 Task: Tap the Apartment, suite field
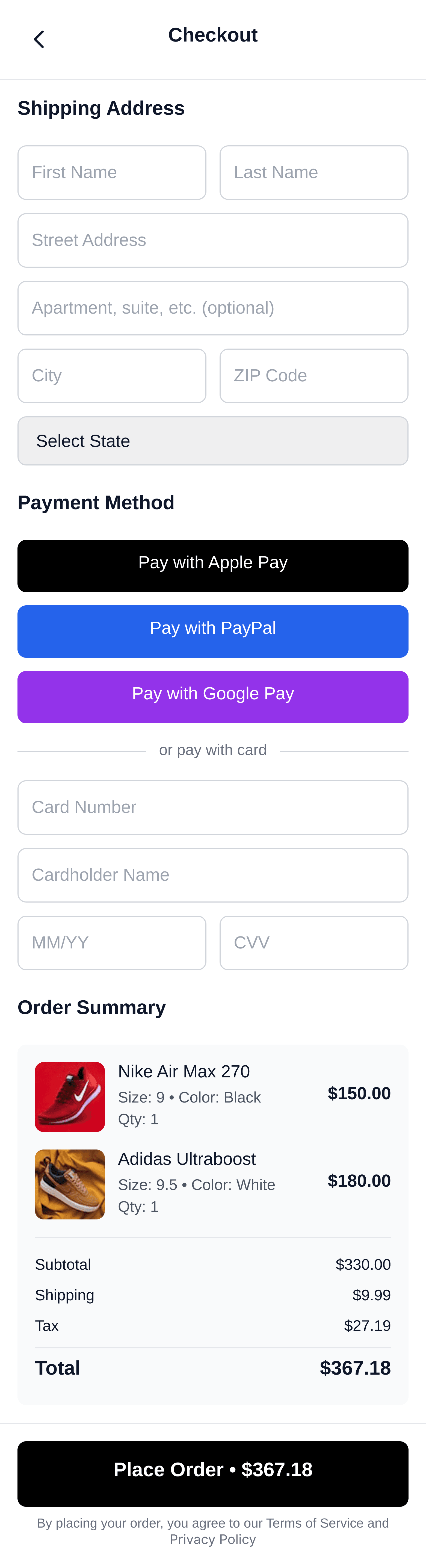[213, 308]
